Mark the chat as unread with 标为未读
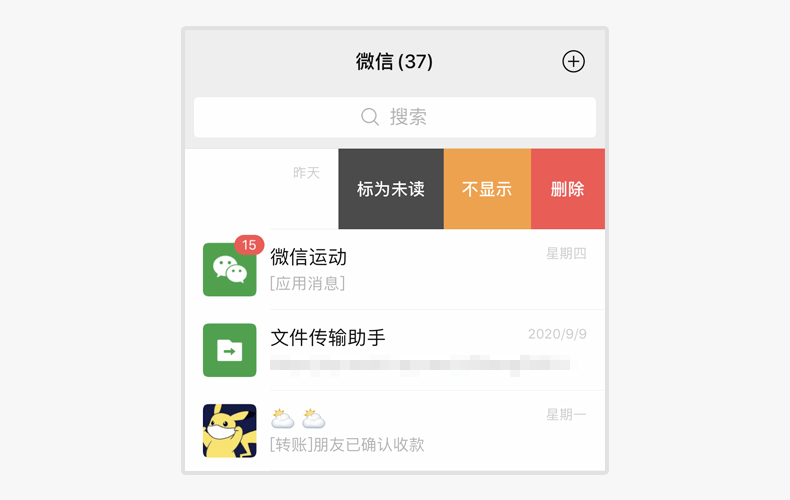 coord(391,189)
